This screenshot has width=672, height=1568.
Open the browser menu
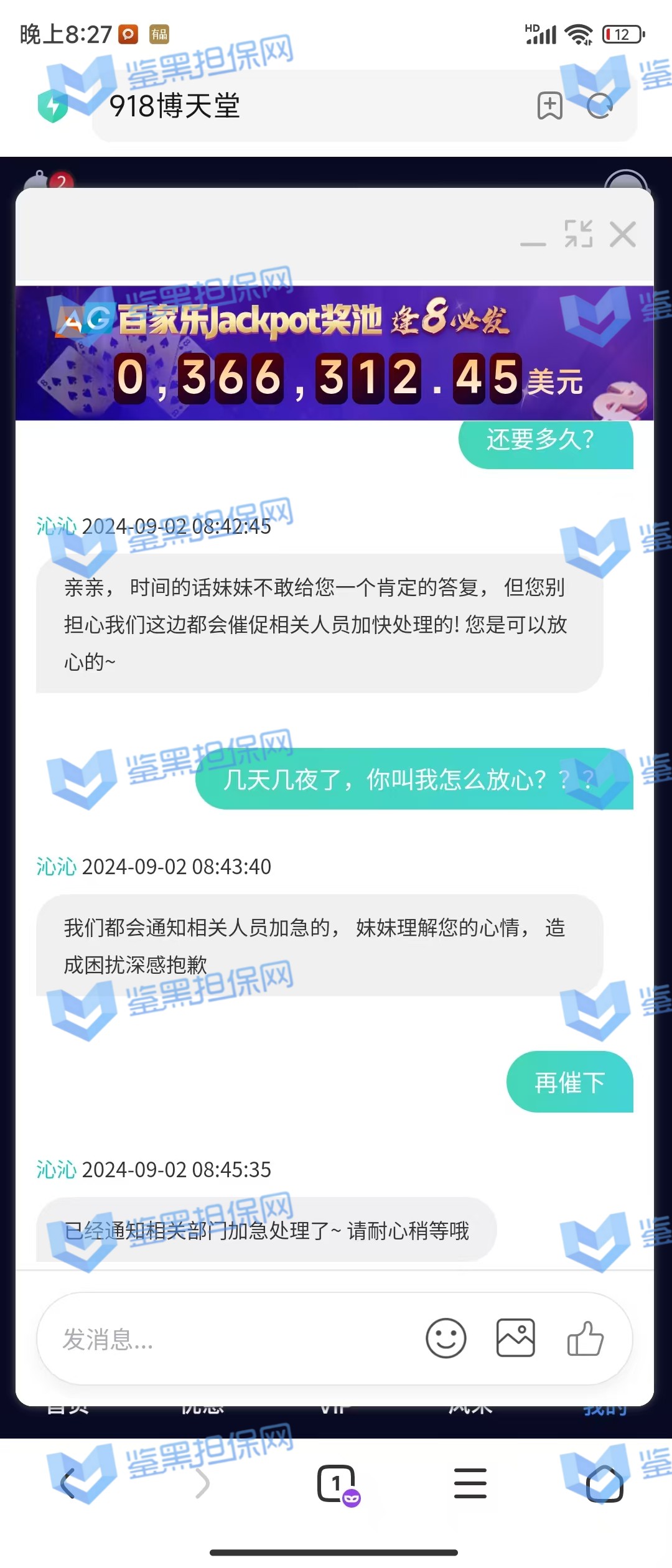click(470, 1484)
